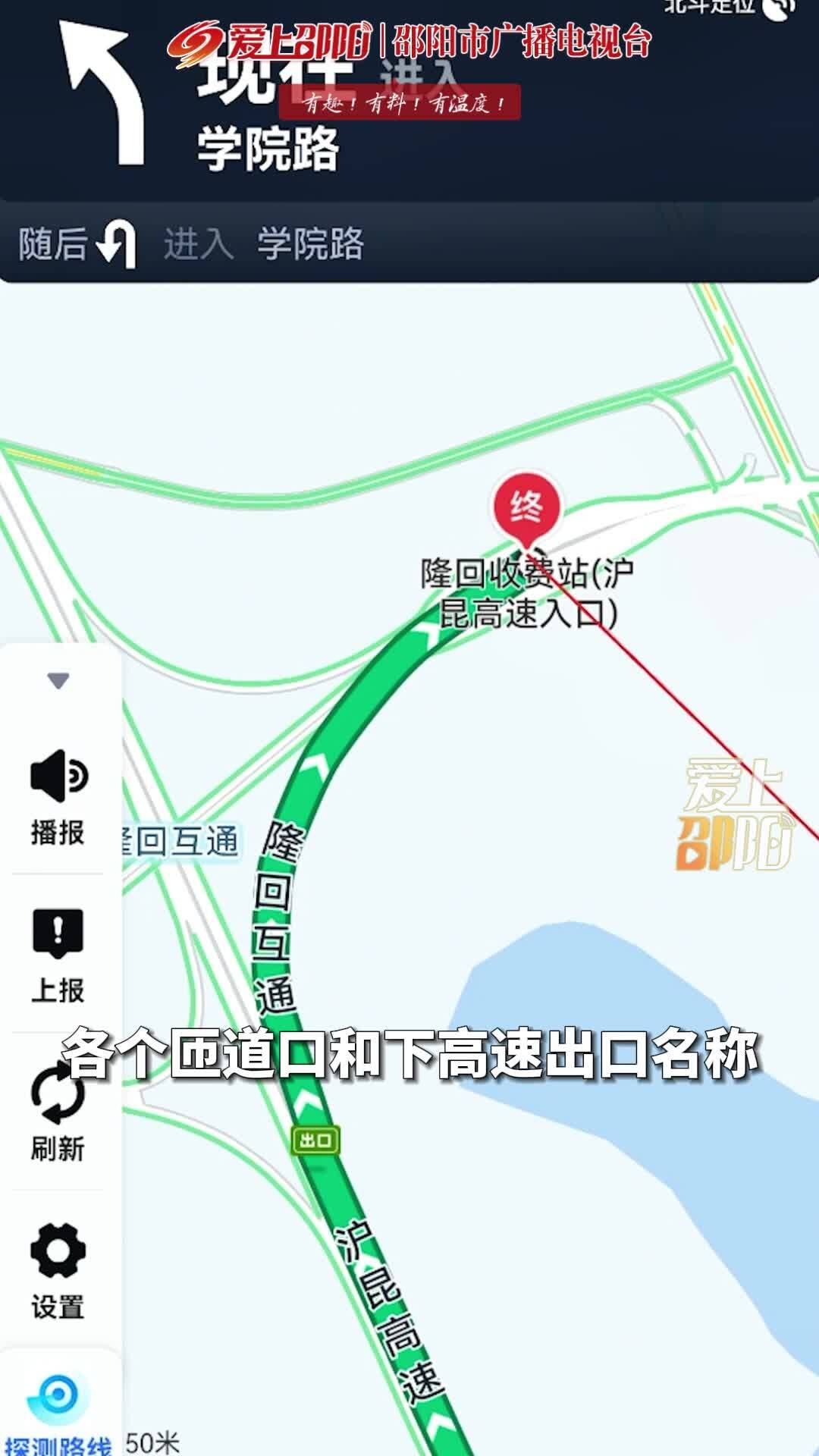
Task: Collapse the side tool panel arrow
Action: pyautogui.click(x=58, y=679)
